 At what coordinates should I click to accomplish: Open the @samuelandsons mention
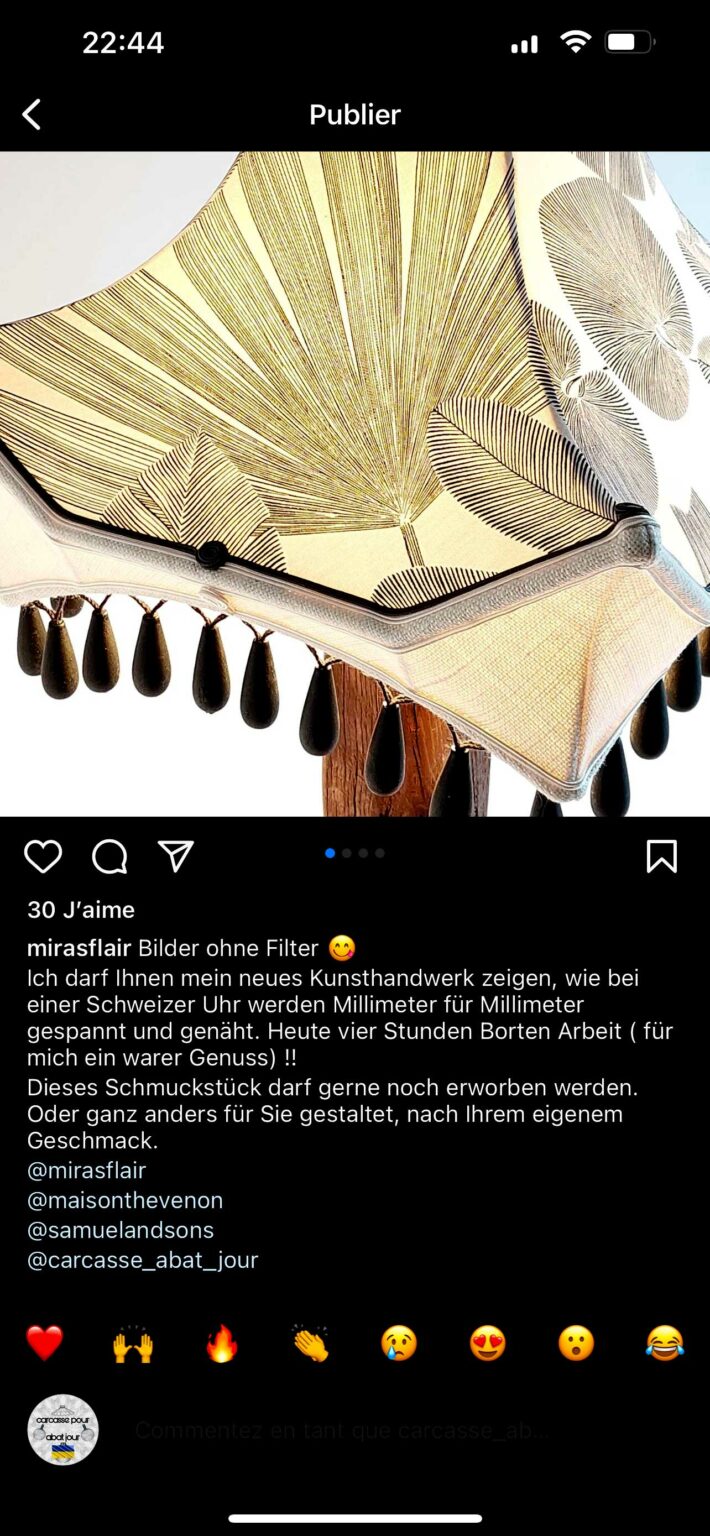120,1230
